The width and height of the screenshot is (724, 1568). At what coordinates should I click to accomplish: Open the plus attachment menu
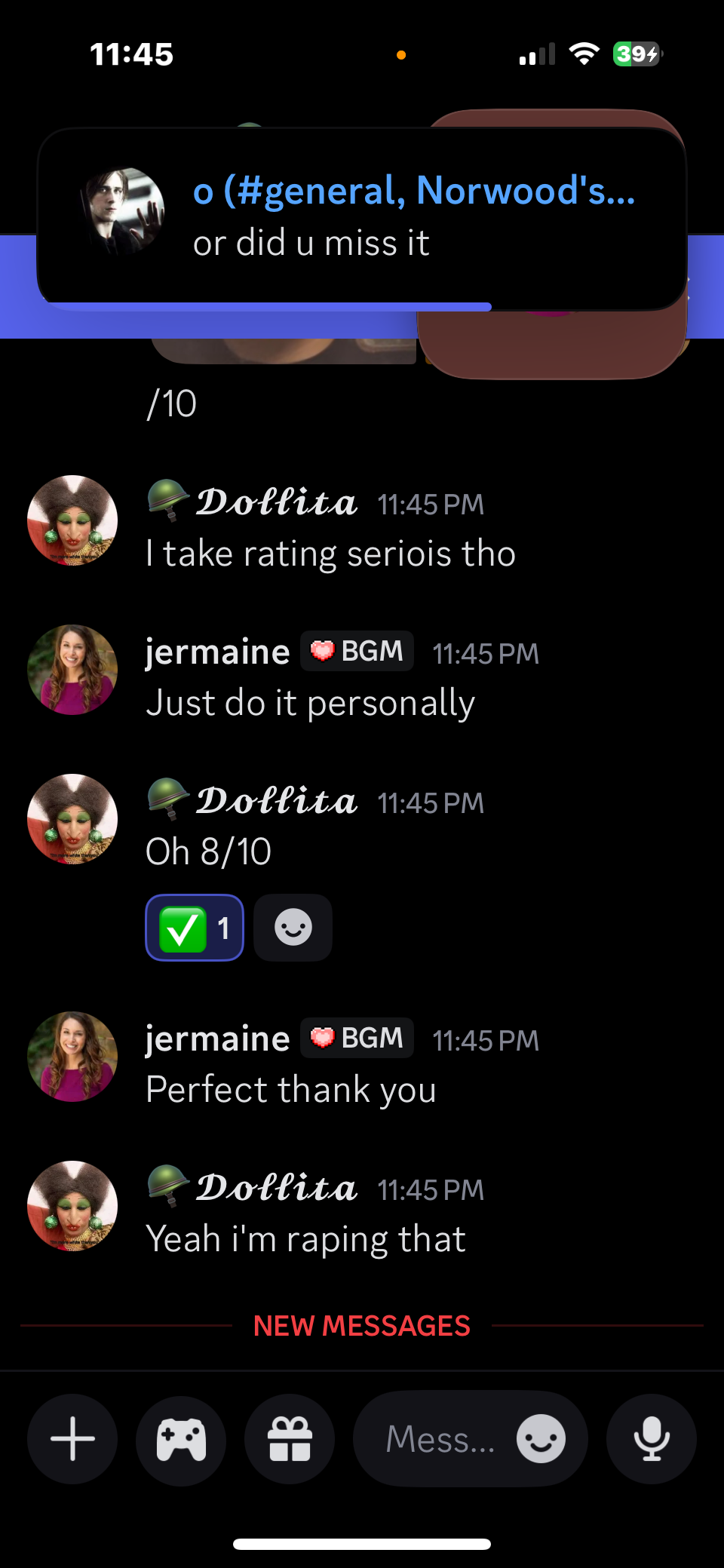click(x=72, y=1439)
